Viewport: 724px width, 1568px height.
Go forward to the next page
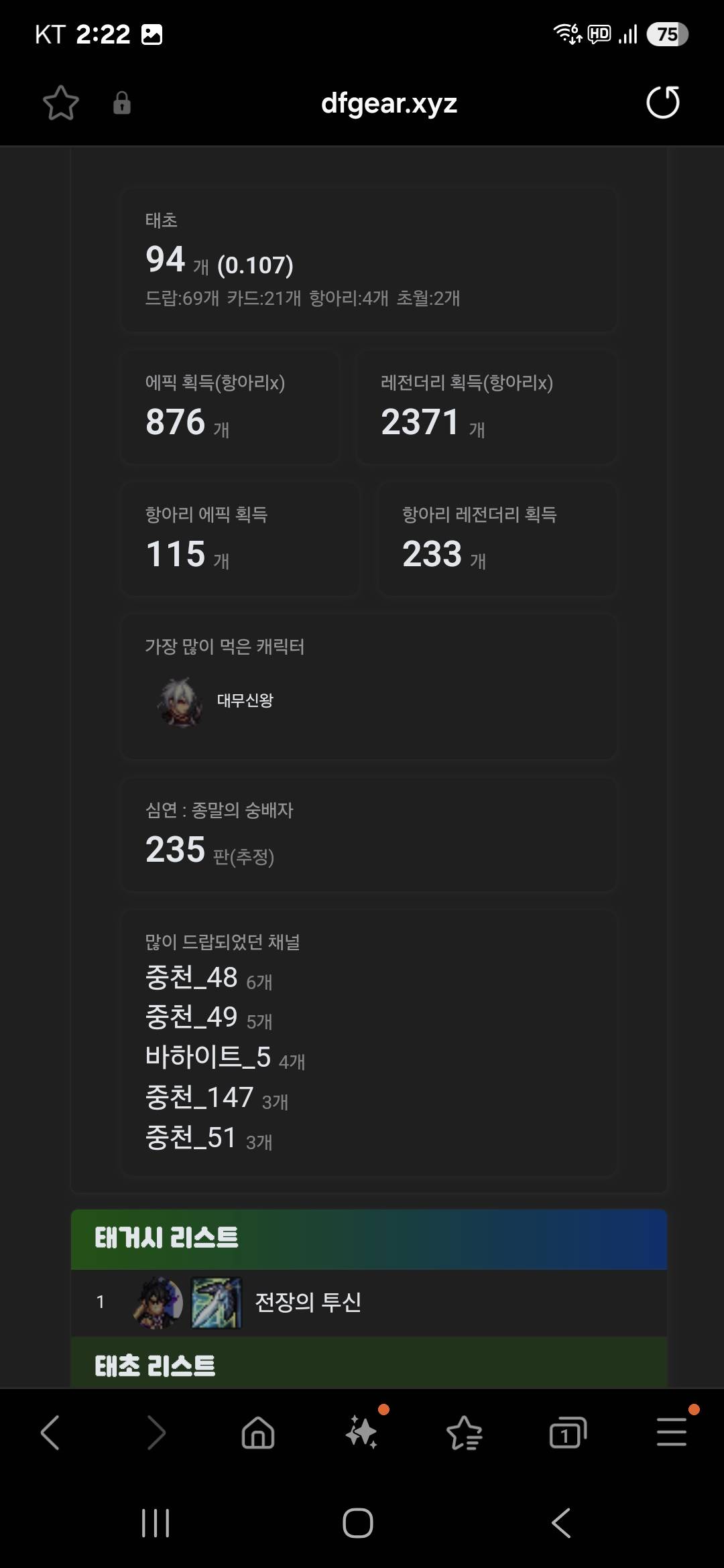click(x=156, y=1433)
